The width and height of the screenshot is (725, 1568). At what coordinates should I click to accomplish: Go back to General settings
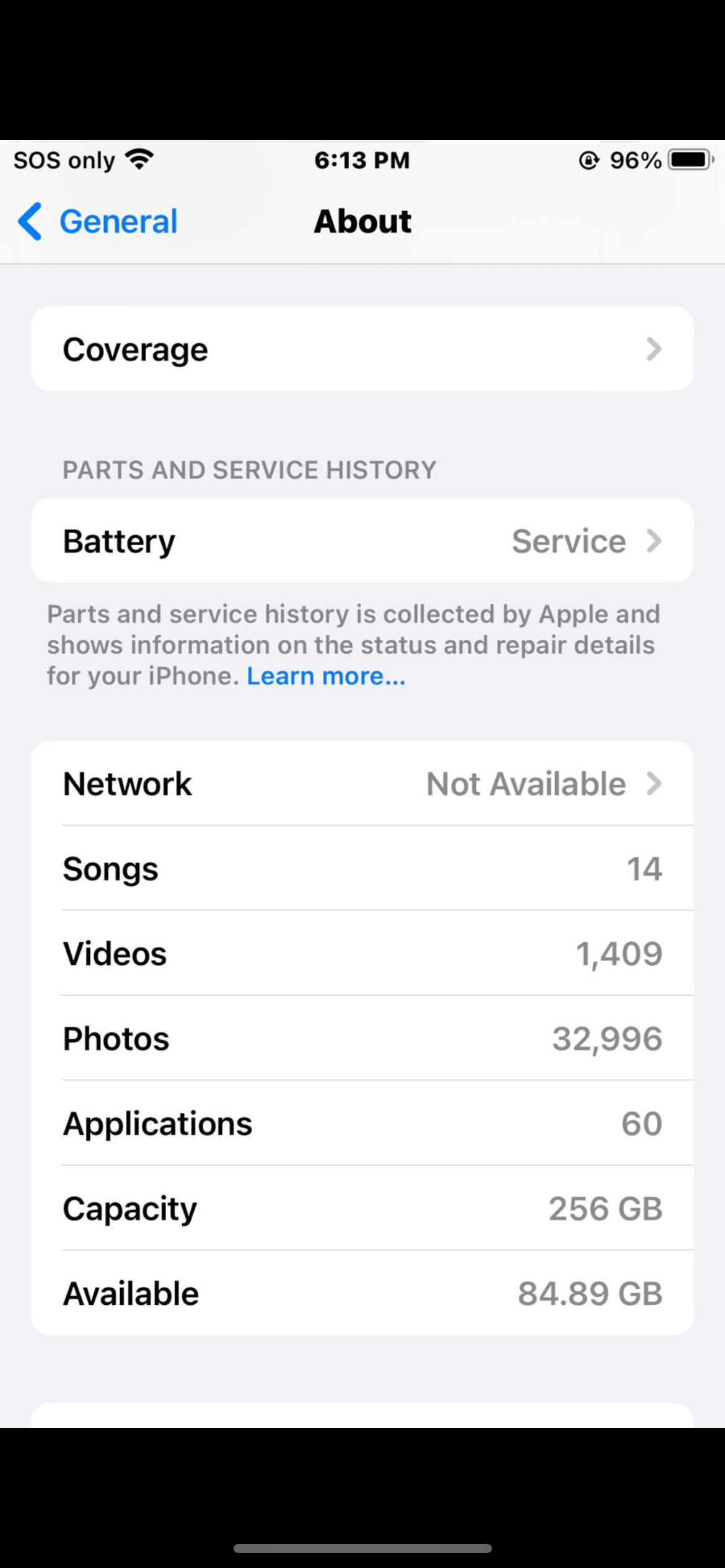point(97,221)
